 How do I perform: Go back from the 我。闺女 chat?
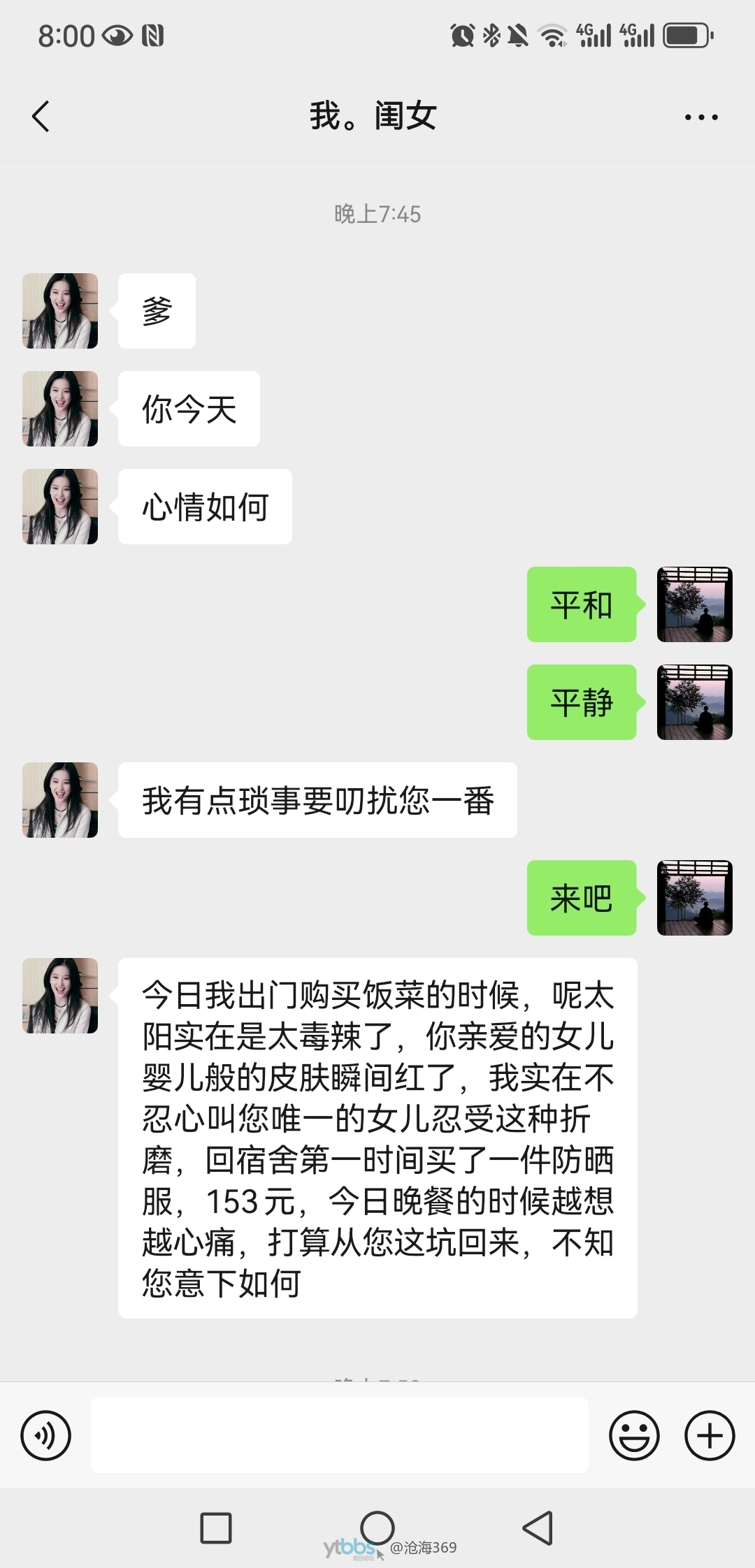tap(41, 117)
